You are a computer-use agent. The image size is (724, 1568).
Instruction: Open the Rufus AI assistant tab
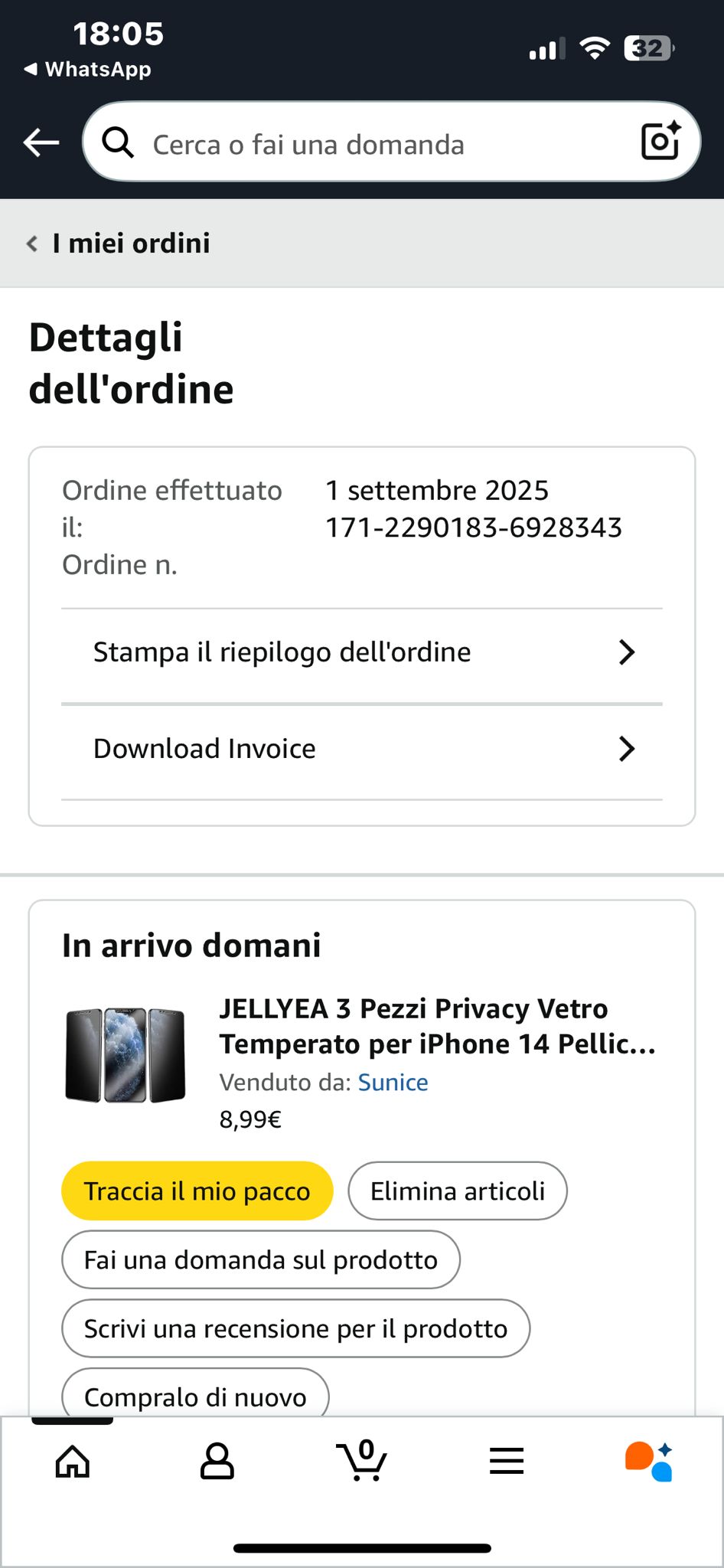pyautogui.click(x=649, y=1461)
